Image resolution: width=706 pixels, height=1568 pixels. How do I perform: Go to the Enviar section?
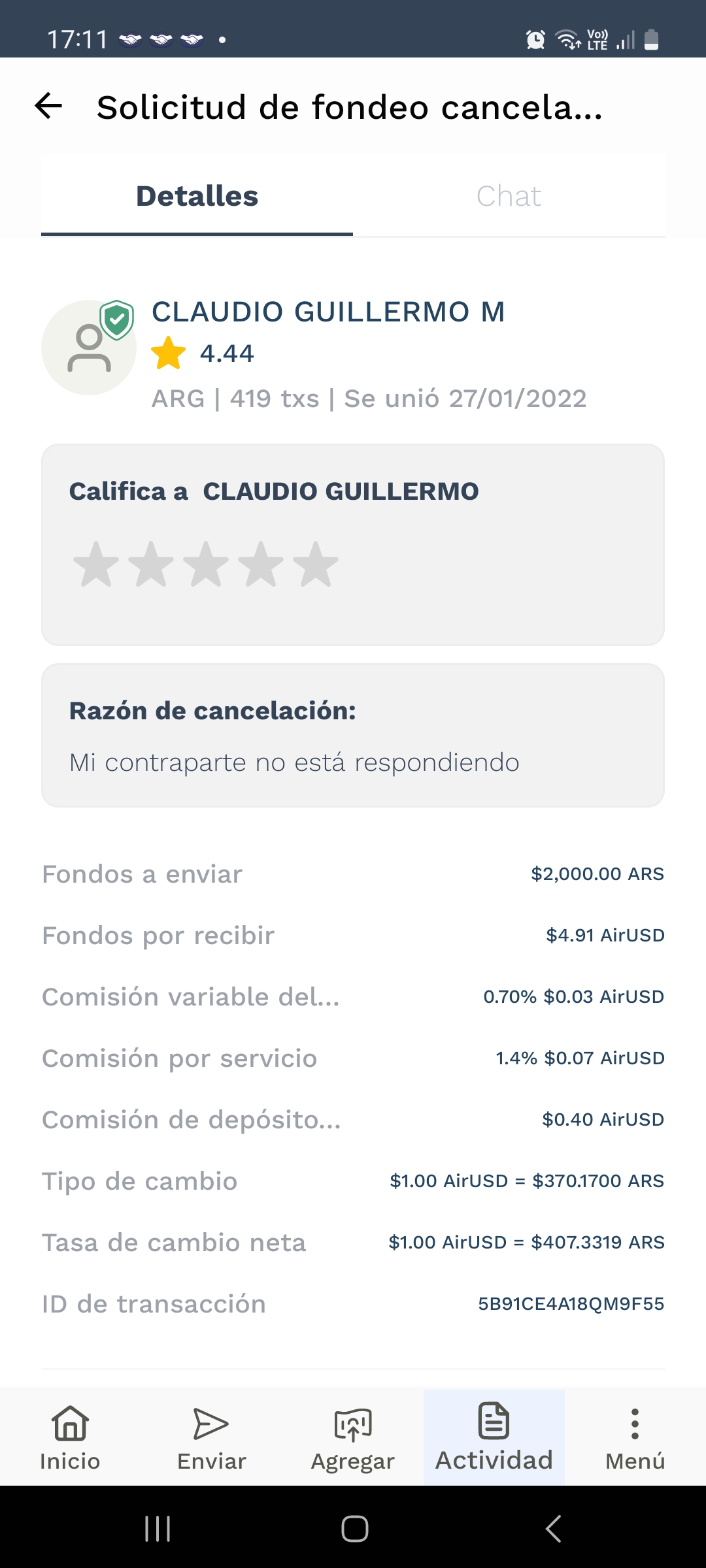[x=211, y=1437]
